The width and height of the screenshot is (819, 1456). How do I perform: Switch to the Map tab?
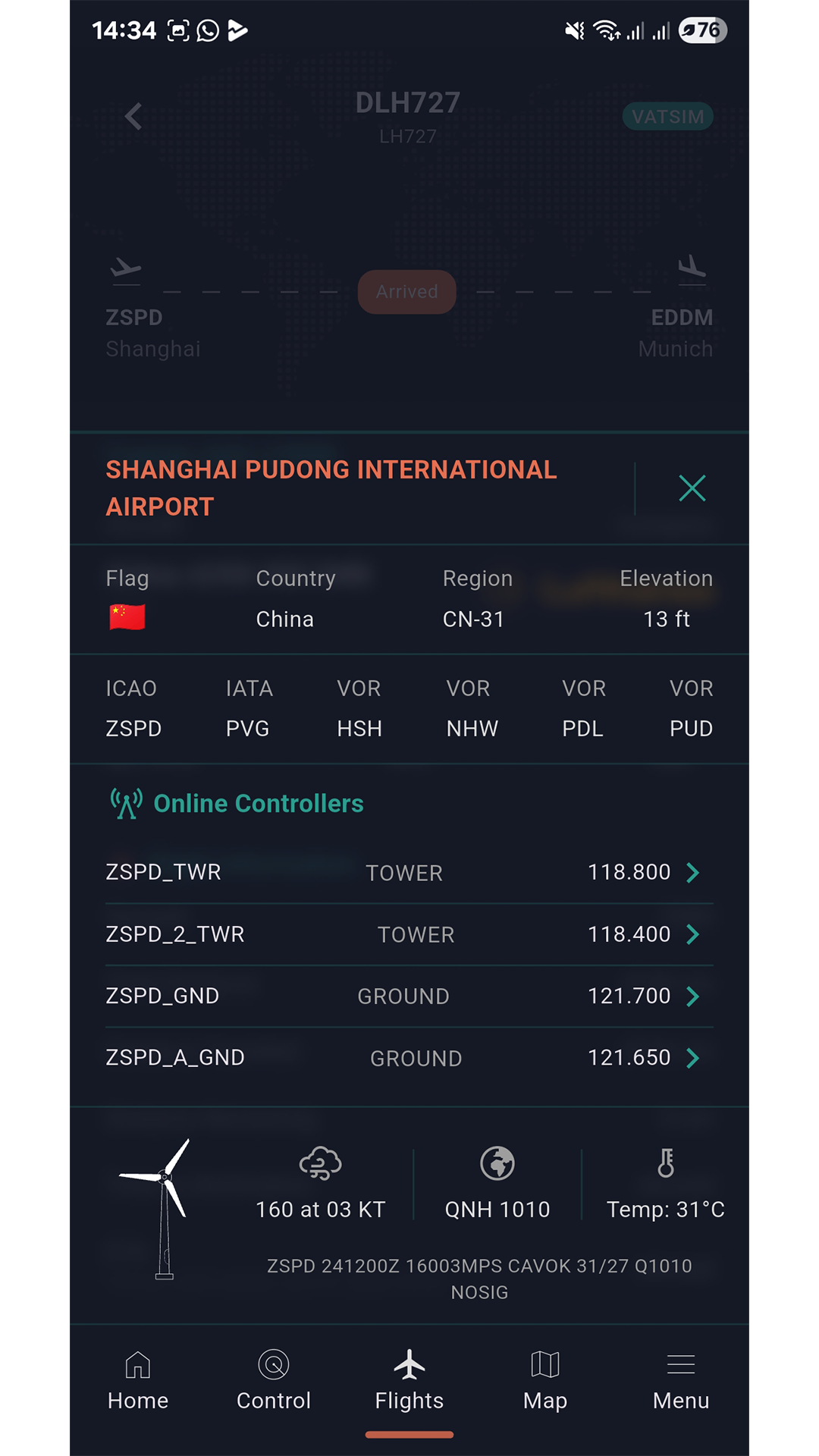[x=545, y=1382]
